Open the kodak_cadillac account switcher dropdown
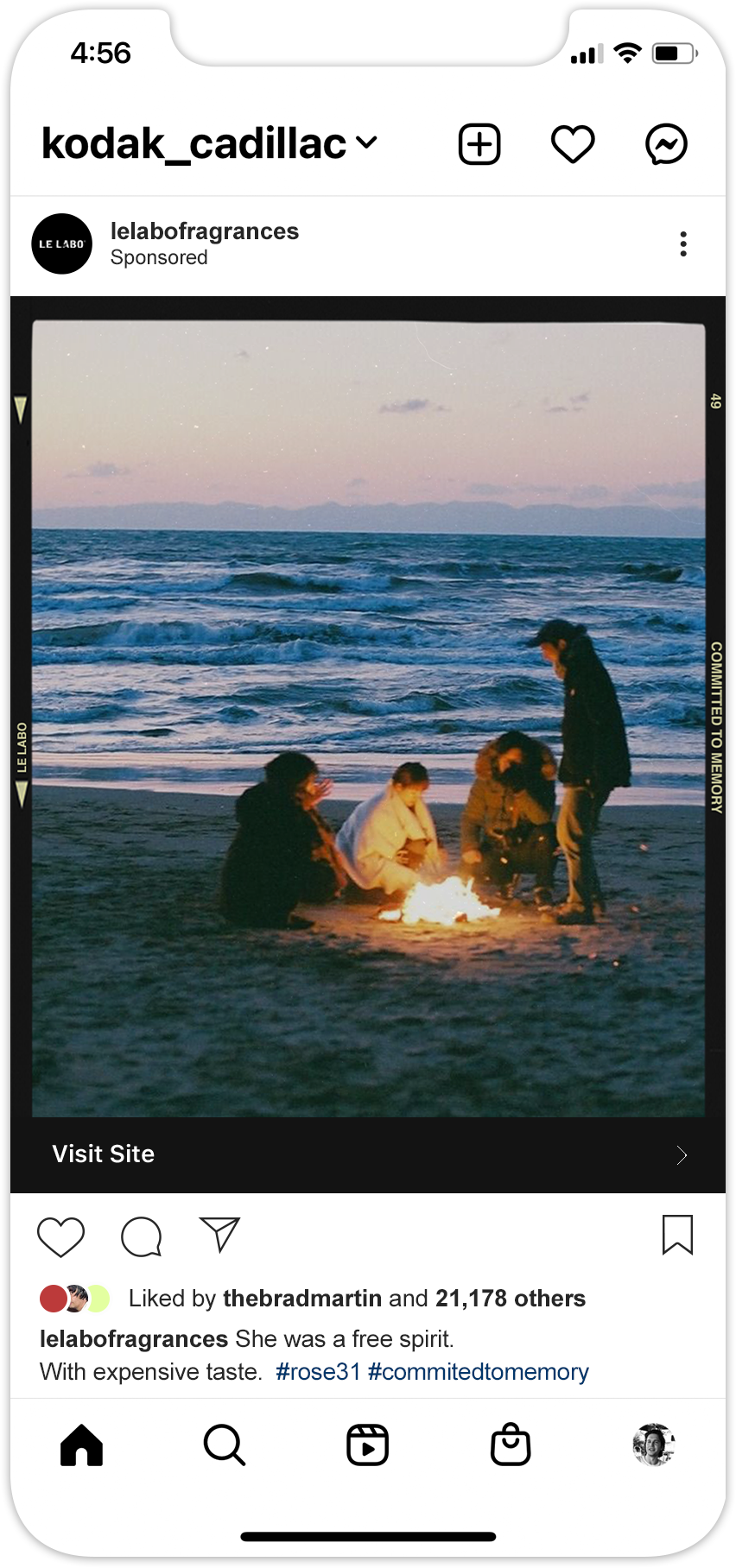This screenshot has width=736, height=1568. (x=210, y=143)
